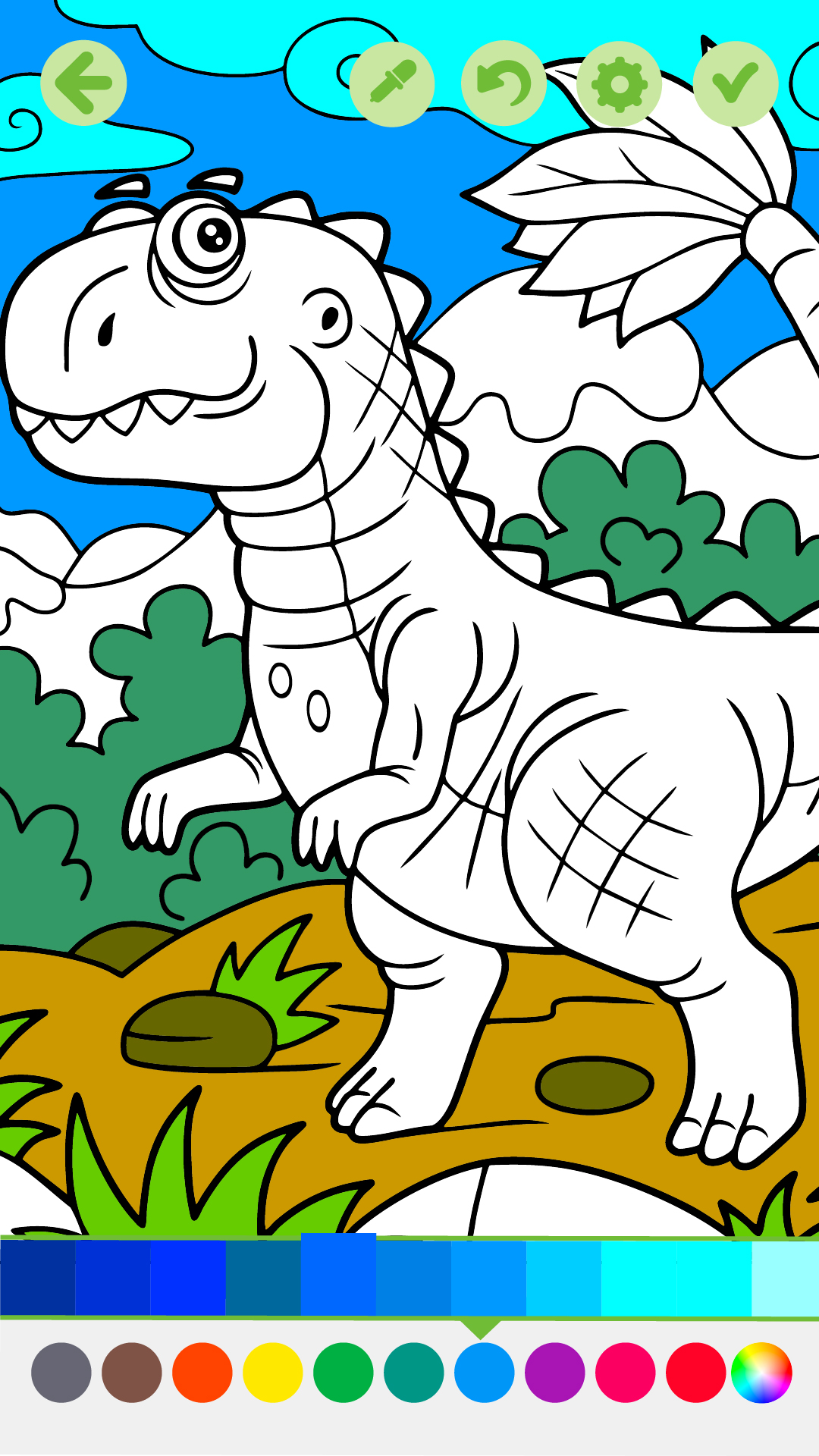
Task: Pick the pale light cyan shade
Action: click(x=785, y=1278)
